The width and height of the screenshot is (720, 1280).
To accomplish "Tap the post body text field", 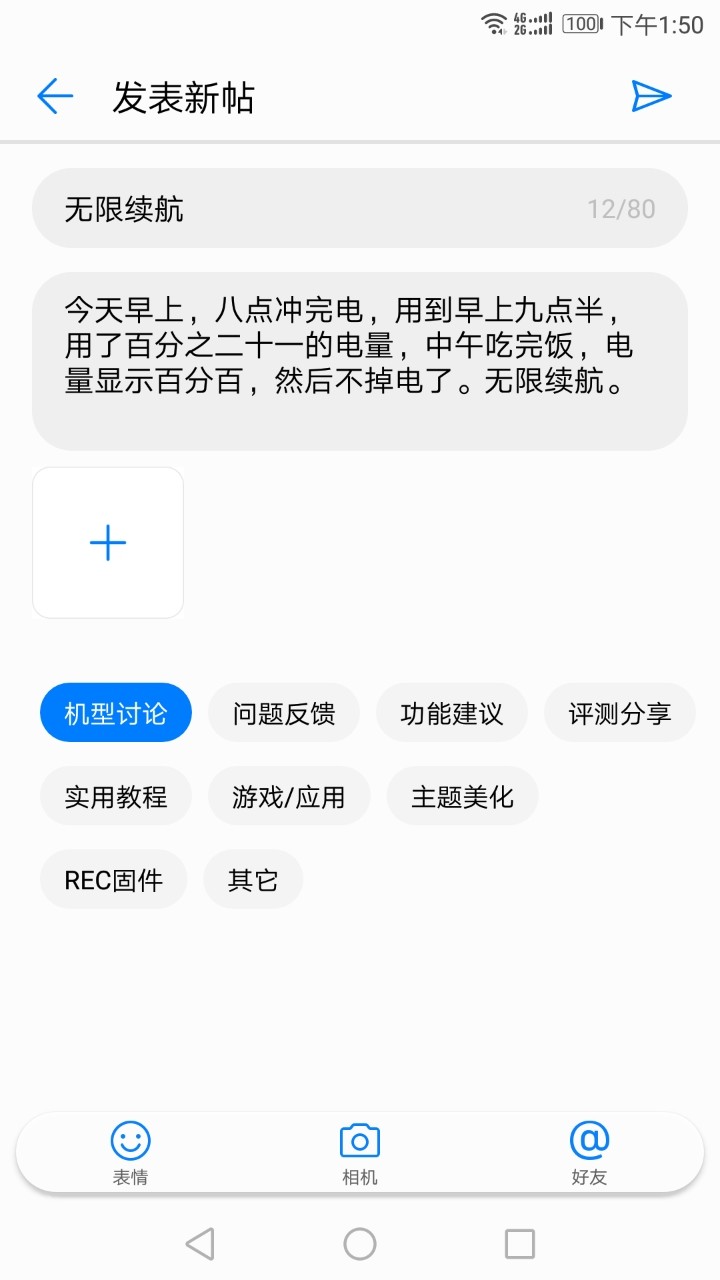I will pos(360,360).
